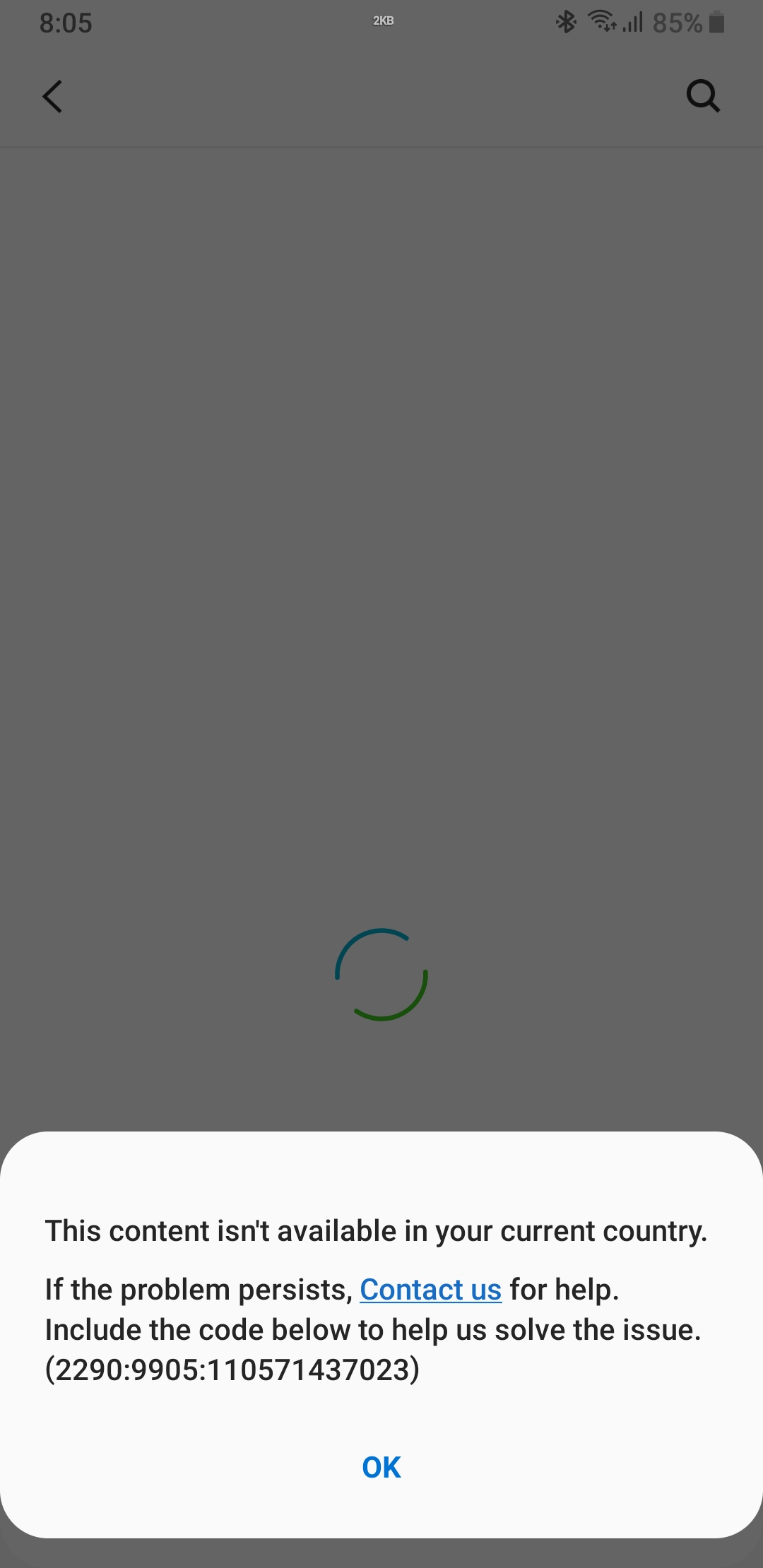Open search with the magnifier icon

(x=704, y=95)
